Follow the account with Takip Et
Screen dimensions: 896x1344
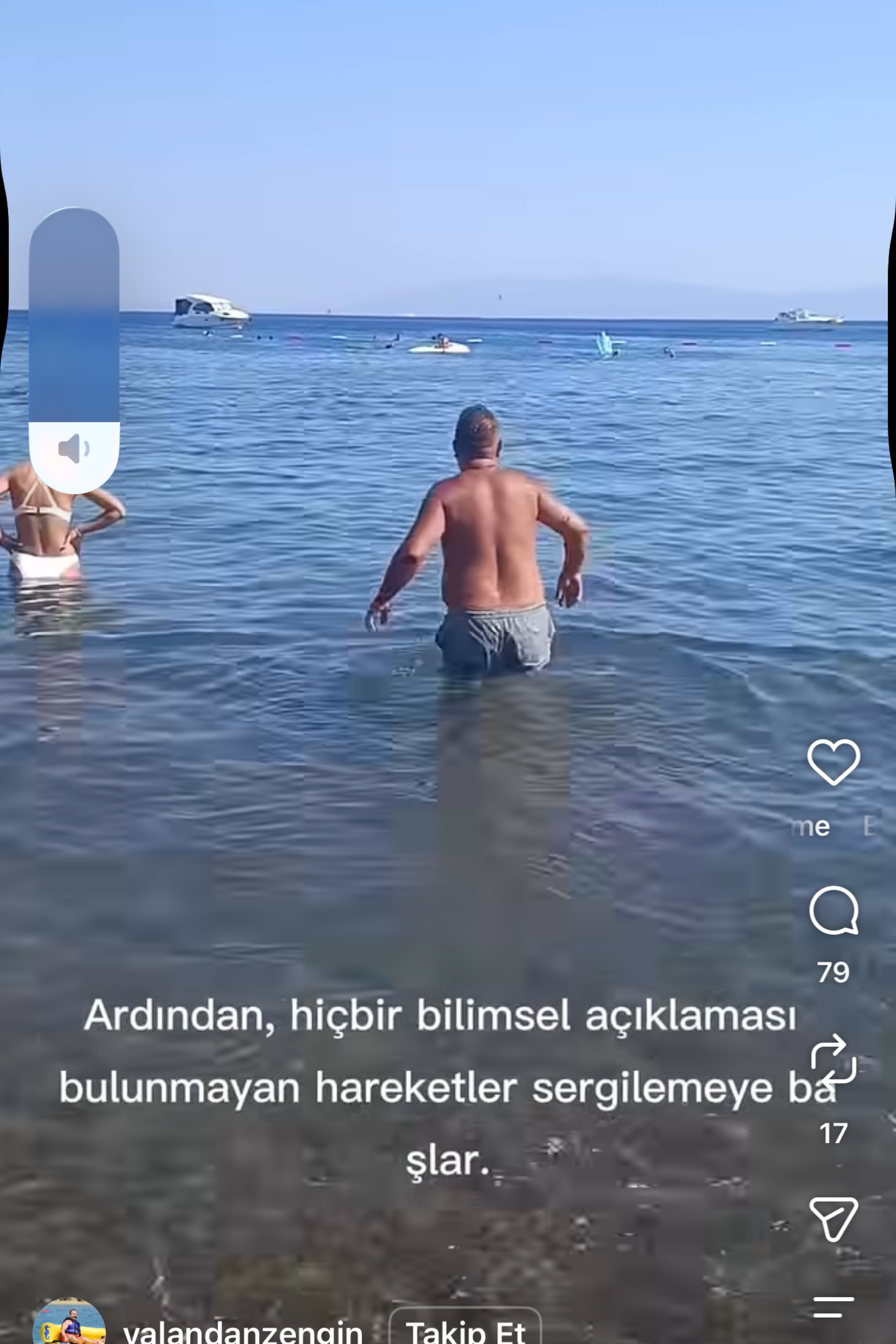tap(465, 1330)
